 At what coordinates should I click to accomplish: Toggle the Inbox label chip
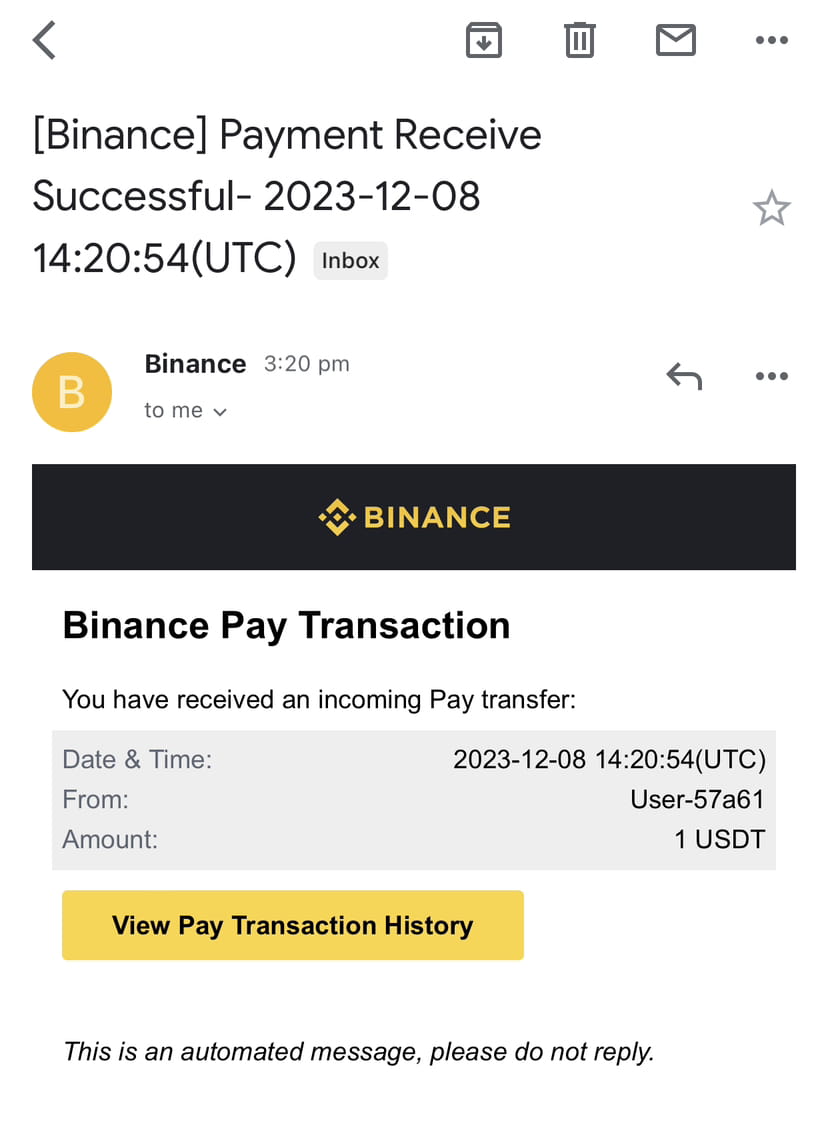(x=350, y=260)
